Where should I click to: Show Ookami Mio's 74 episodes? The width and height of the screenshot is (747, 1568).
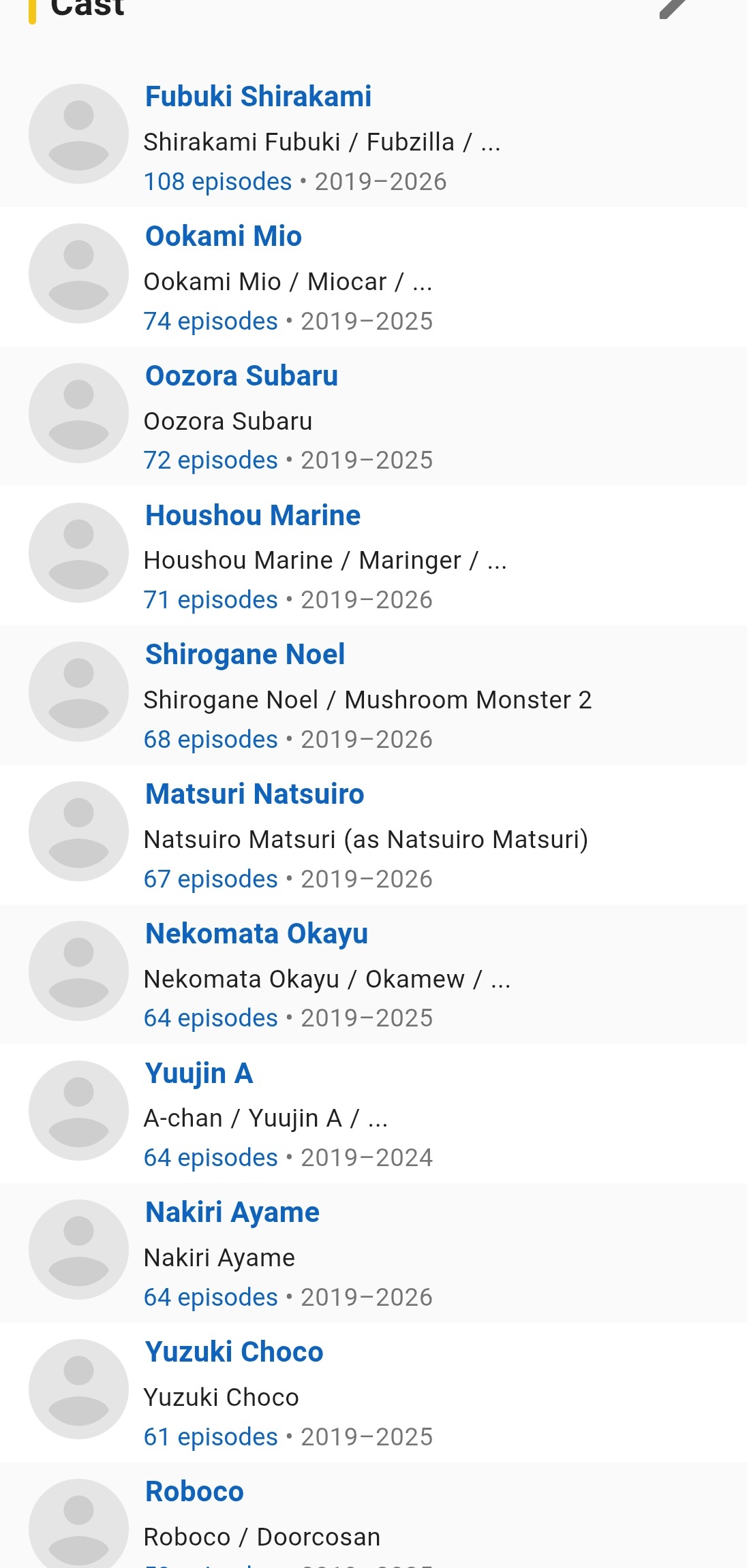pos(211,321)
